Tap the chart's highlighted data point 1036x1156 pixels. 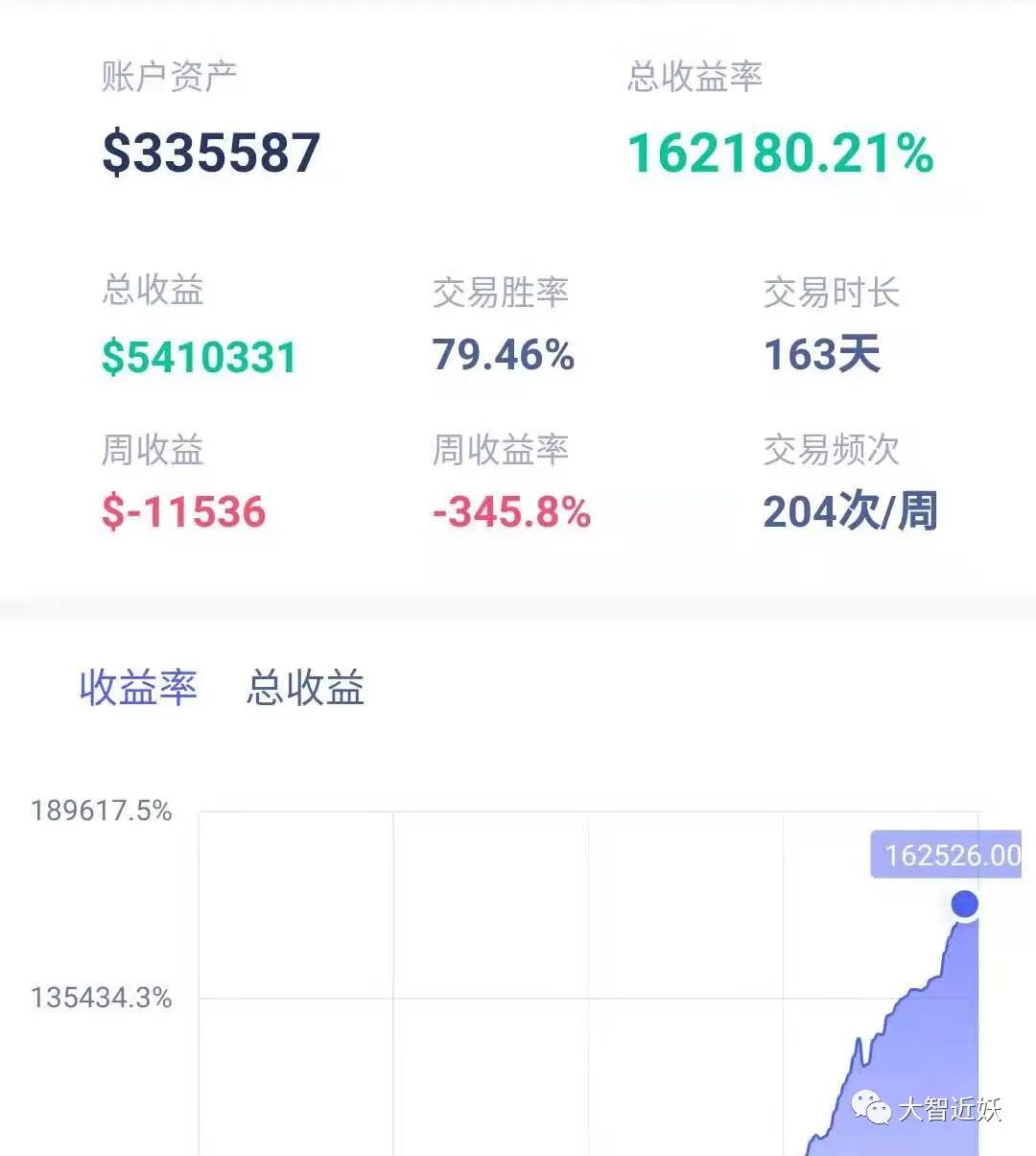pyautogui.click(x=964, y=904)
